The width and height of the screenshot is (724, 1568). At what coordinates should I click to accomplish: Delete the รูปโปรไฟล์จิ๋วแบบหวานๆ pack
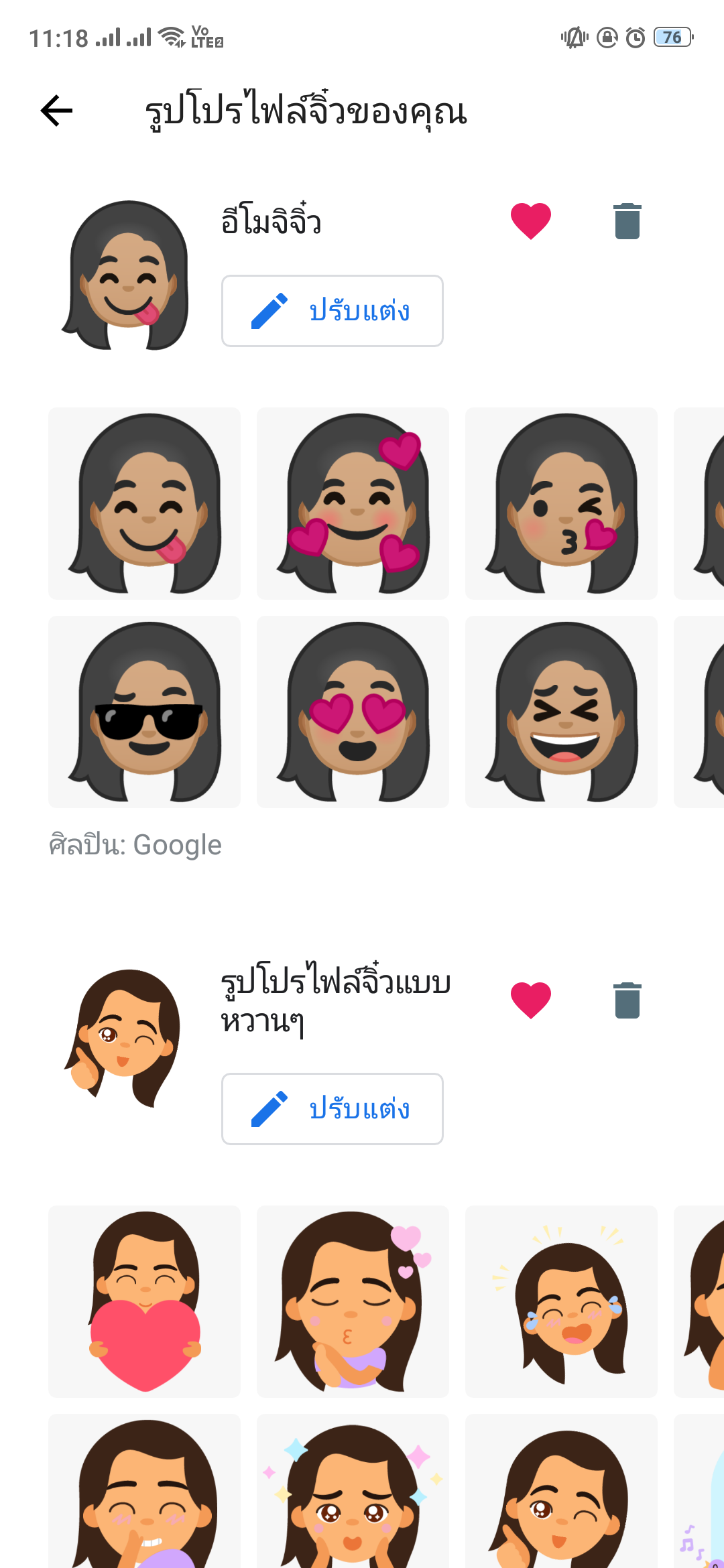(x=627, y=1000)
